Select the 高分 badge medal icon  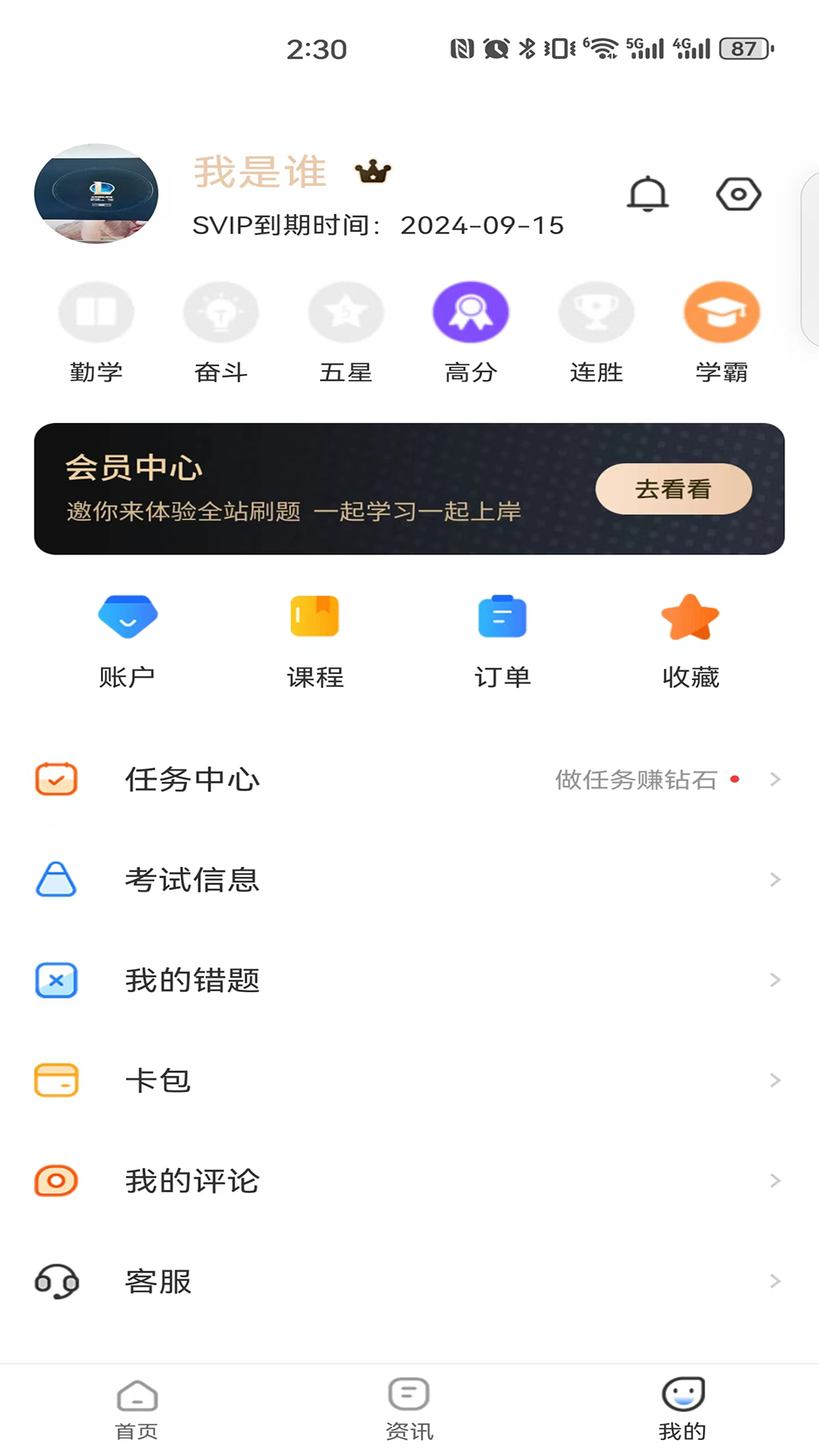pos(470,311)
